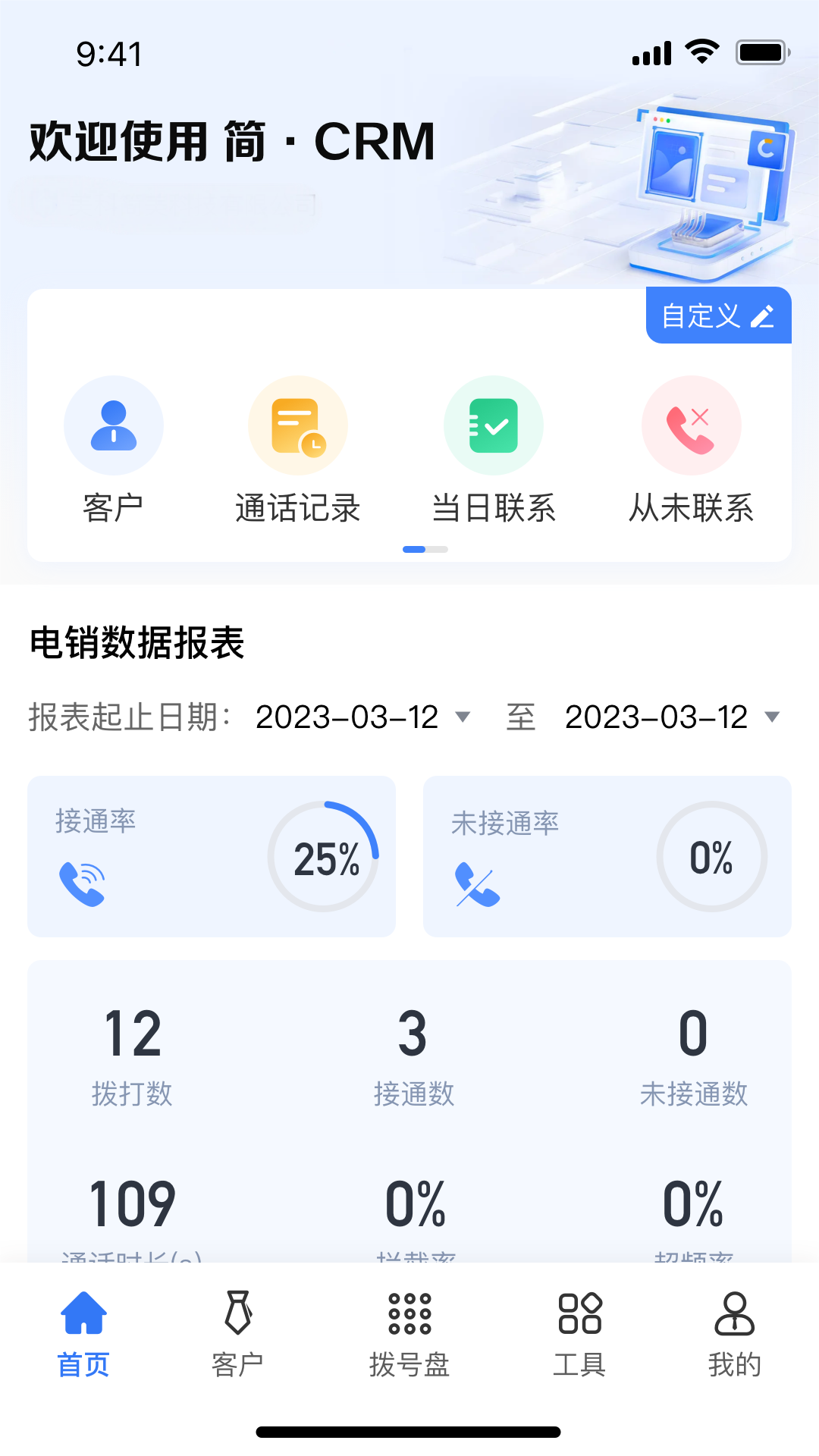Expand the second shortcut page dot
This screenshot has width=819, height=1456.
pos(436,549)
